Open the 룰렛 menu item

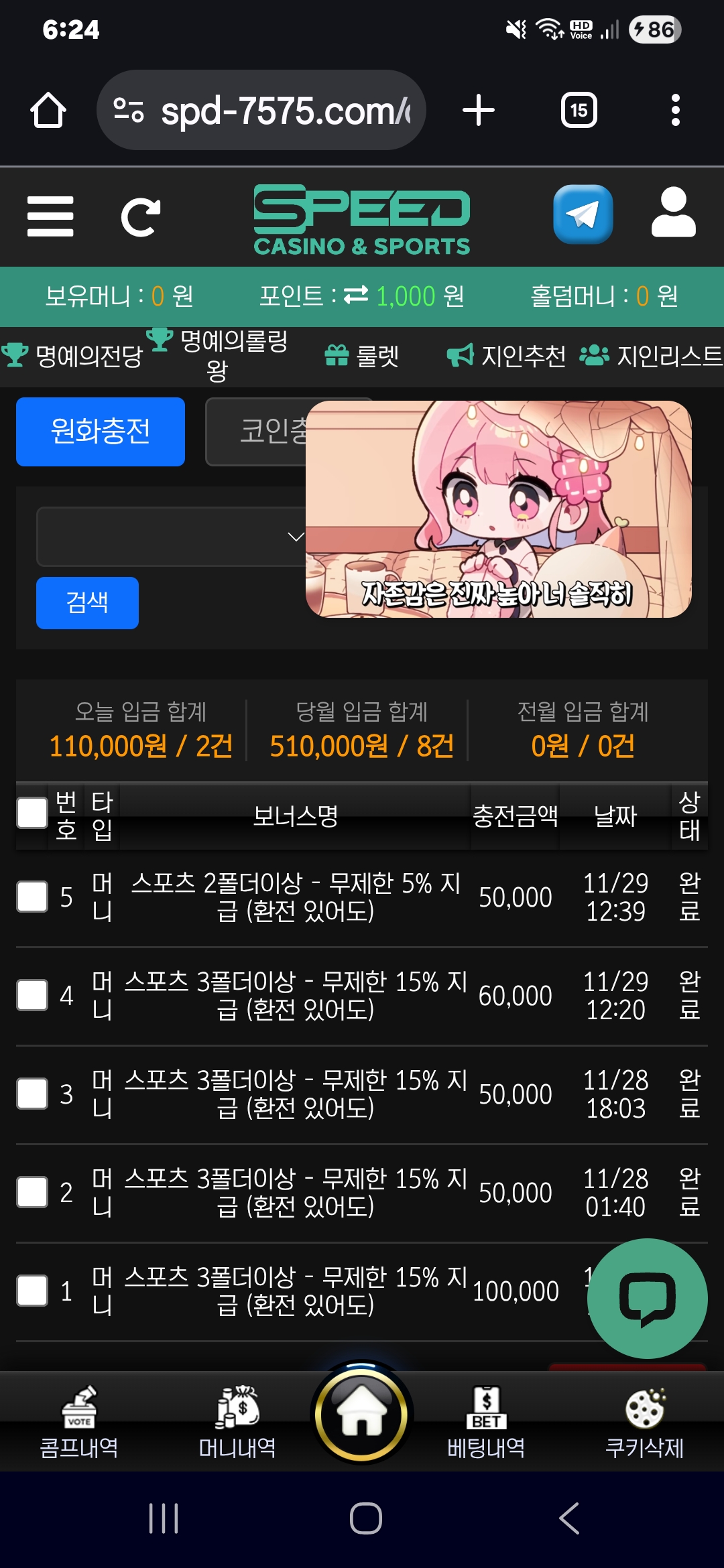(x=362, y=356)
